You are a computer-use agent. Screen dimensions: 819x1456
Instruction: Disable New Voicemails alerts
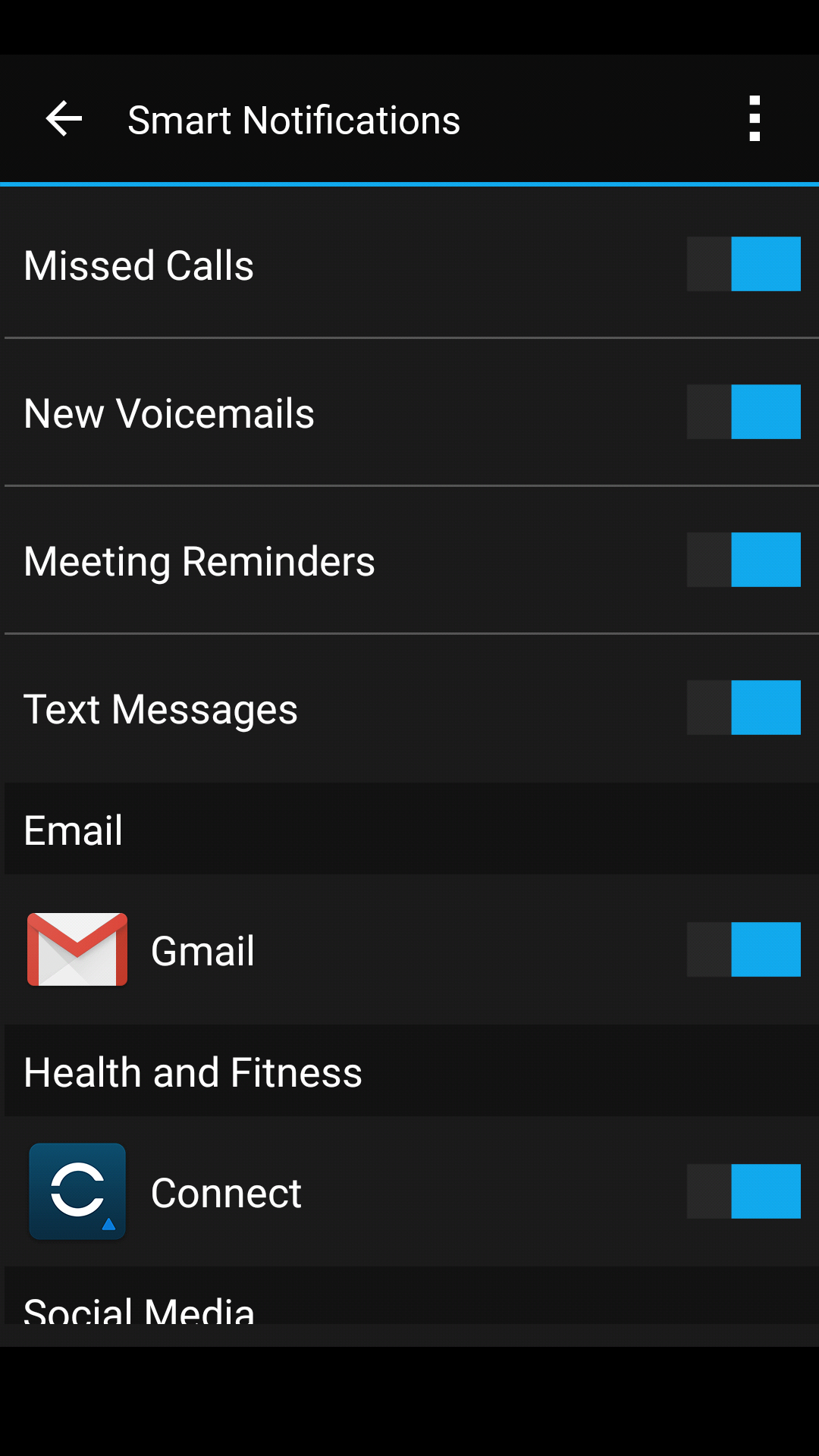click(743, 412)
